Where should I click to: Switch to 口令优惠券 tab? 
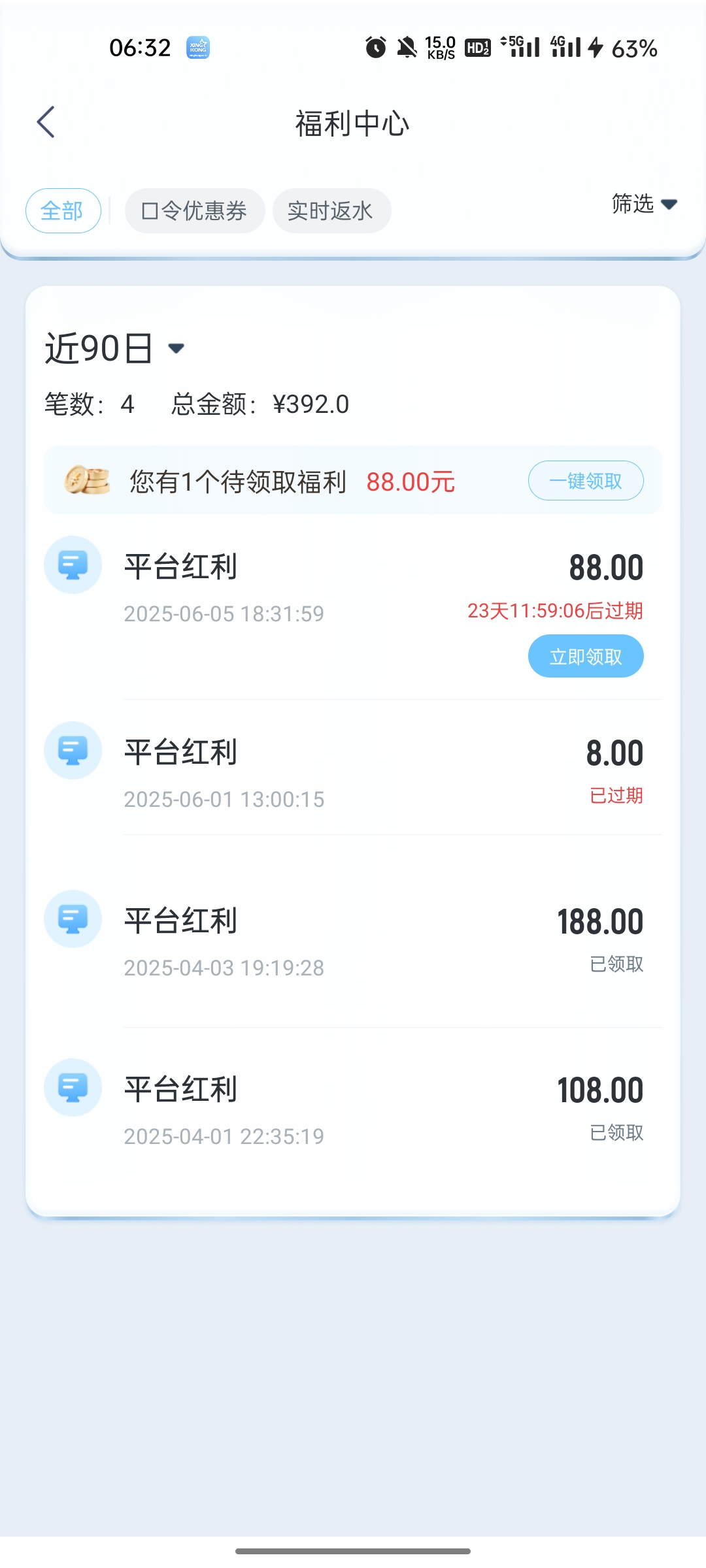tap(194, 211)
